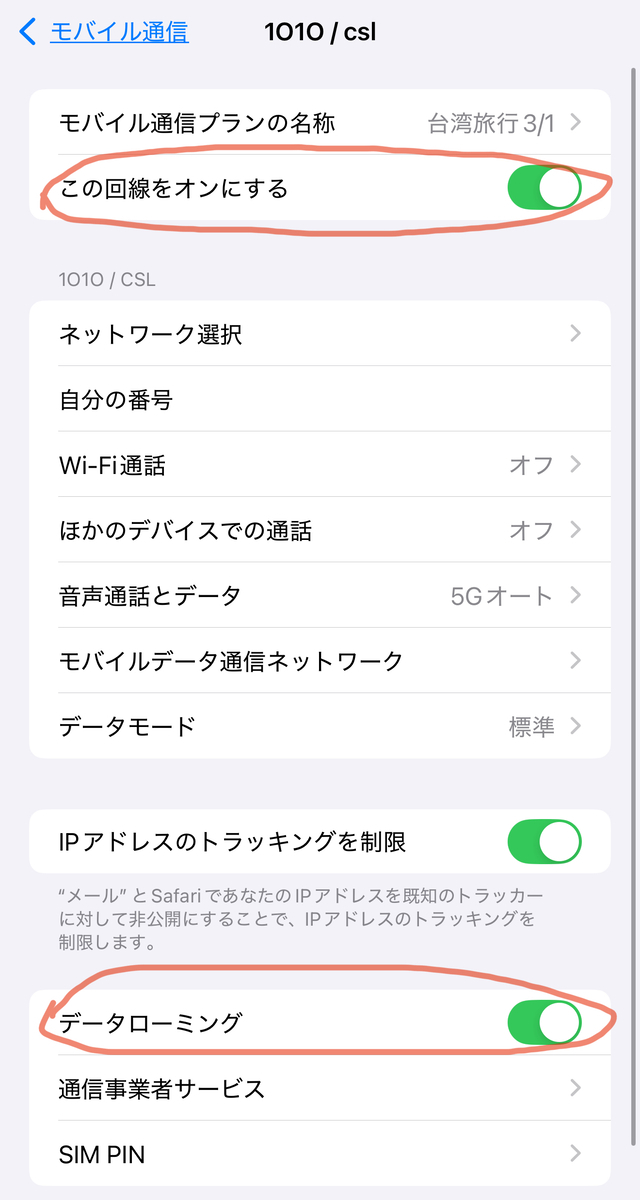Screen dimensions: 640x1200
Task: Turn off データローミング switch
Action: click(545, 1022)
